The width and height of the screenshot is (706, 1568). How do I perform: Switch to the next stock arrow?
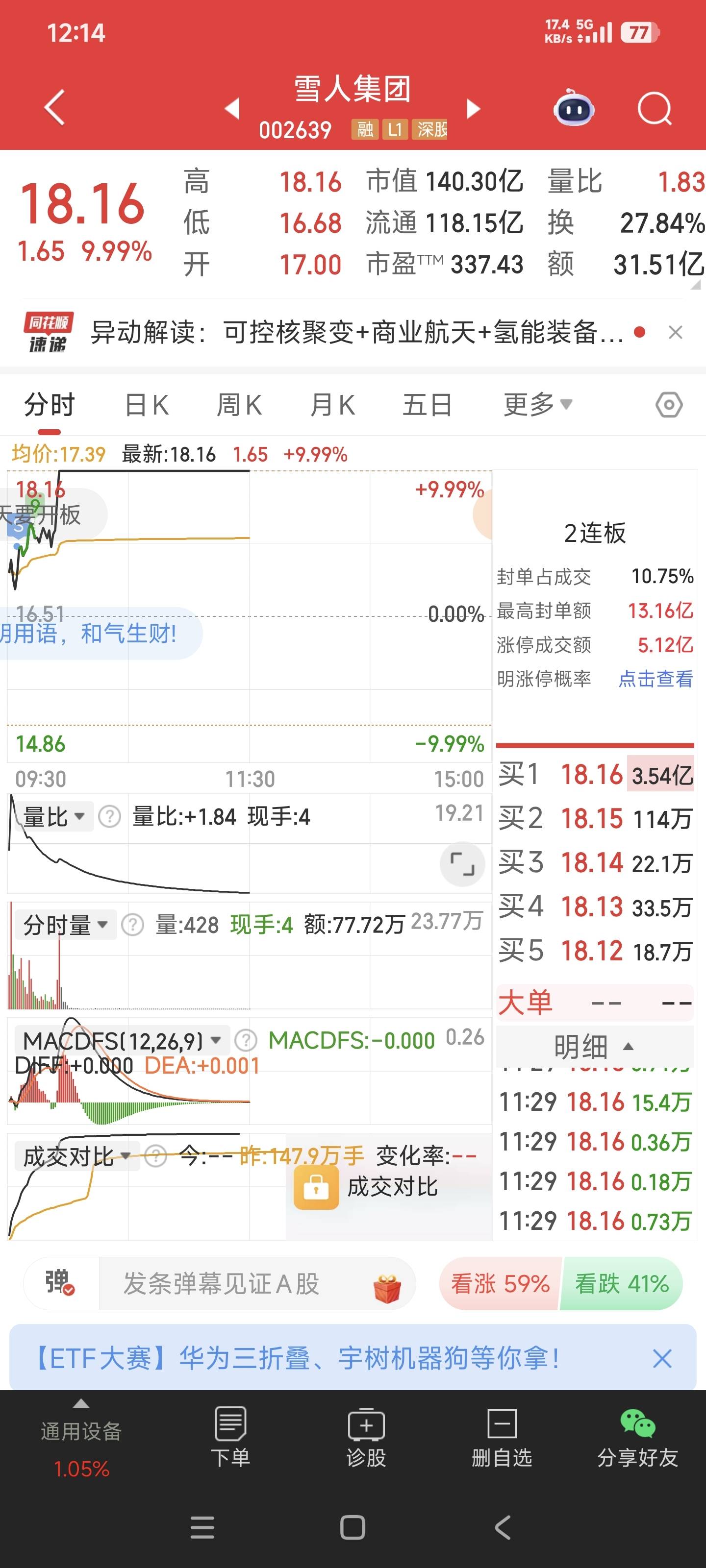pyautogui.click(x=473, y=108)
